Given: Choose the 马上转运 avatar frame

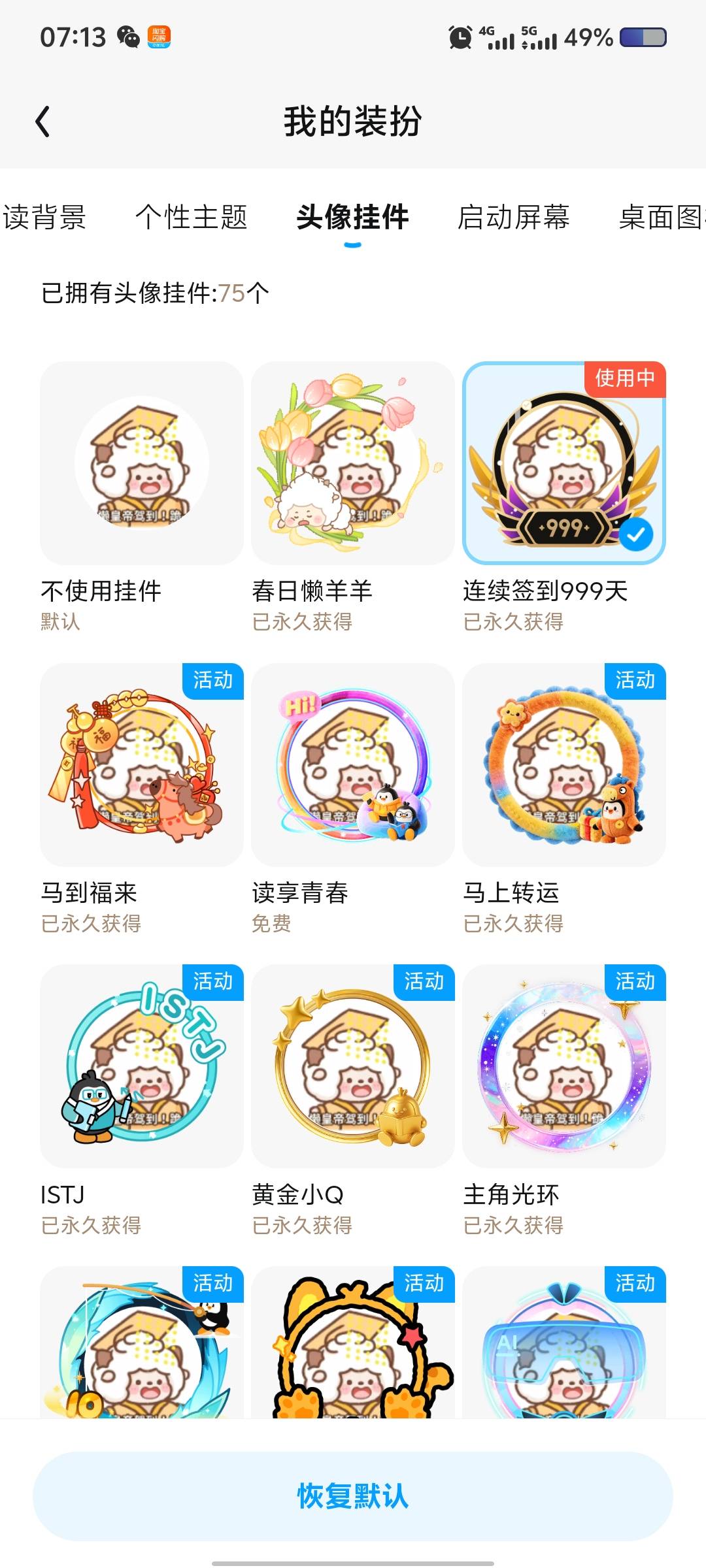Looking at the screenshot, I should pyautogui.click(x=563, y=765).
